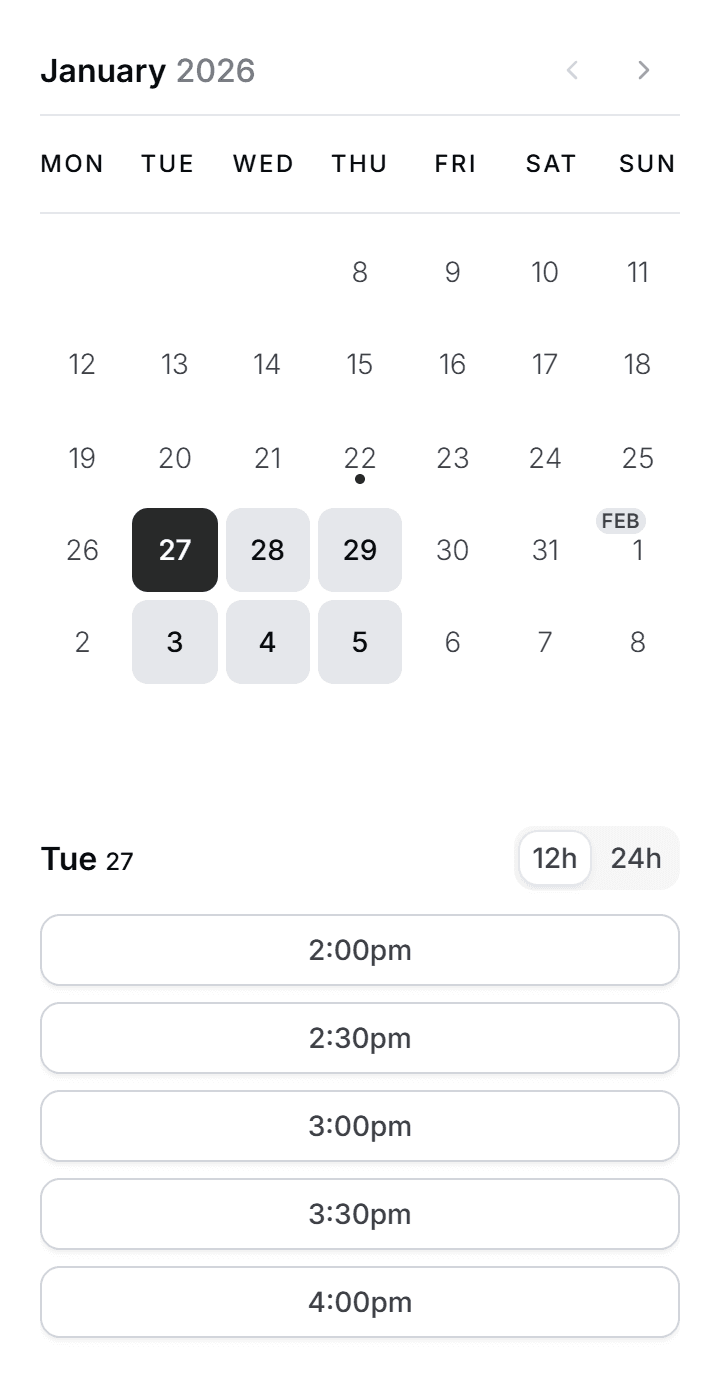Screen dimensions: 720x1386
Task: Pick January 28 as the date
Action: 268,550
